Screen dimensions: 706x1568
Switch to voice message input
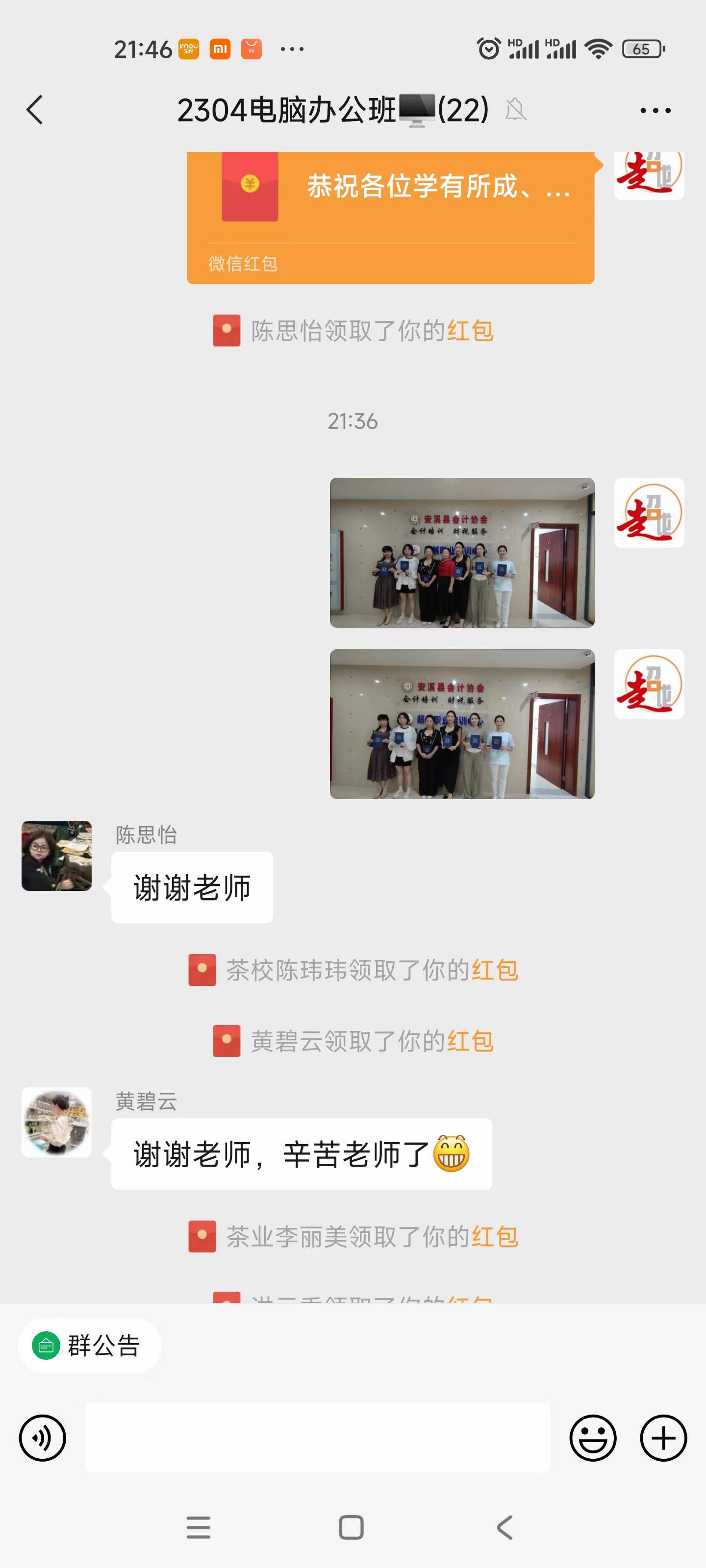click(x=43, y=1438)
